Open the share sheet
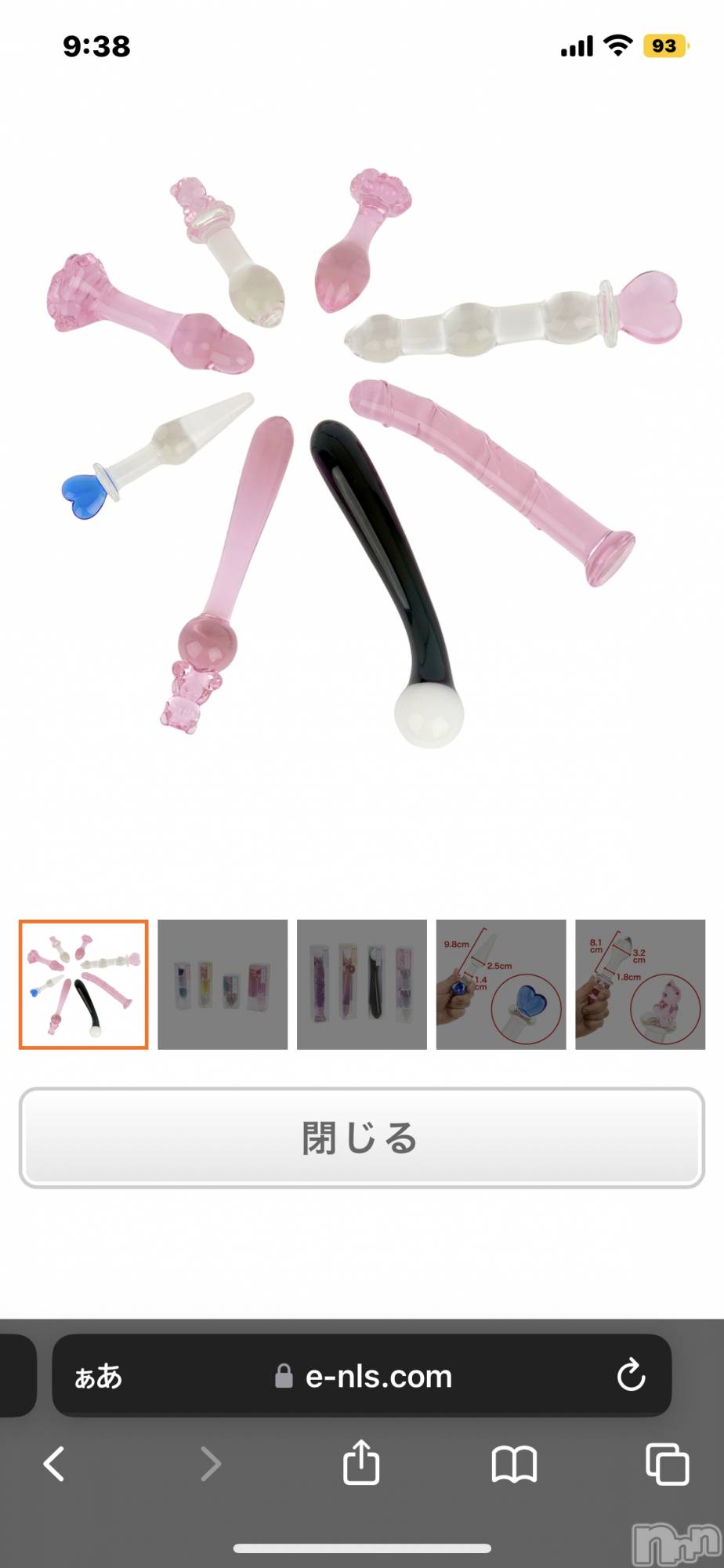Screen dimensions: 724x1568 tap(361, 1463)
